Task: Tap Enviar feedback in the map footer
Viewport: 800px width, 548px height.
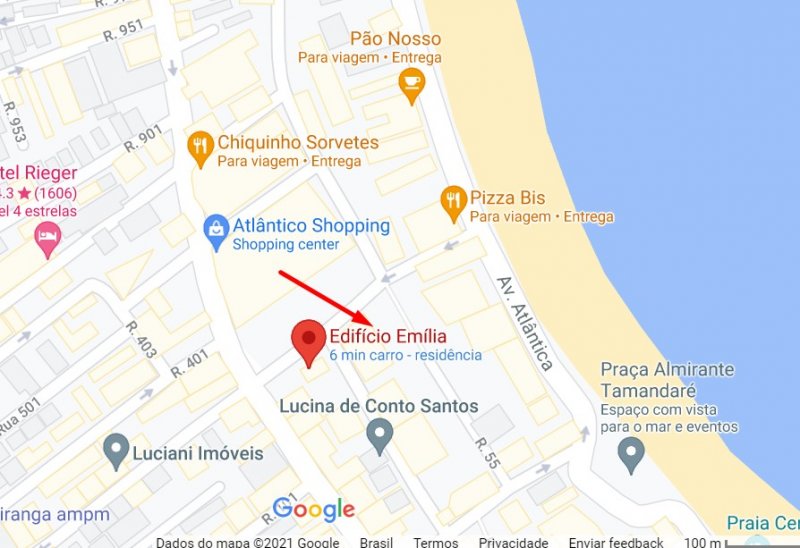Action: pos(616,541)
